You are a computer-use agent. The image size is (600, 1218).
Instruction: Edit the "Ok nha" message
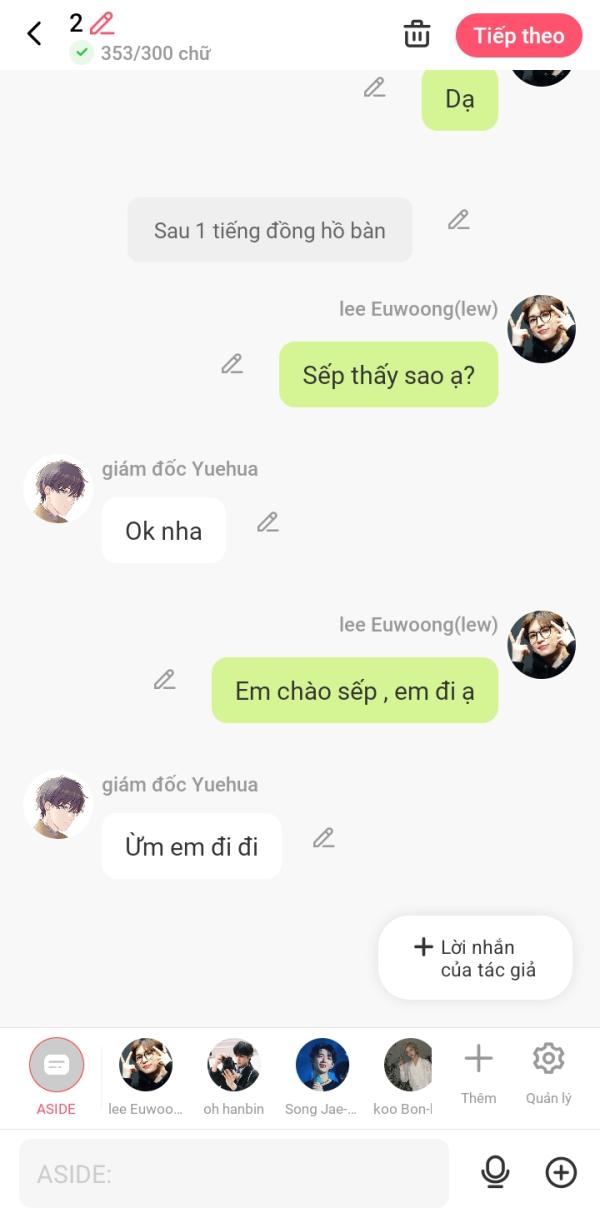coord(267,522)
